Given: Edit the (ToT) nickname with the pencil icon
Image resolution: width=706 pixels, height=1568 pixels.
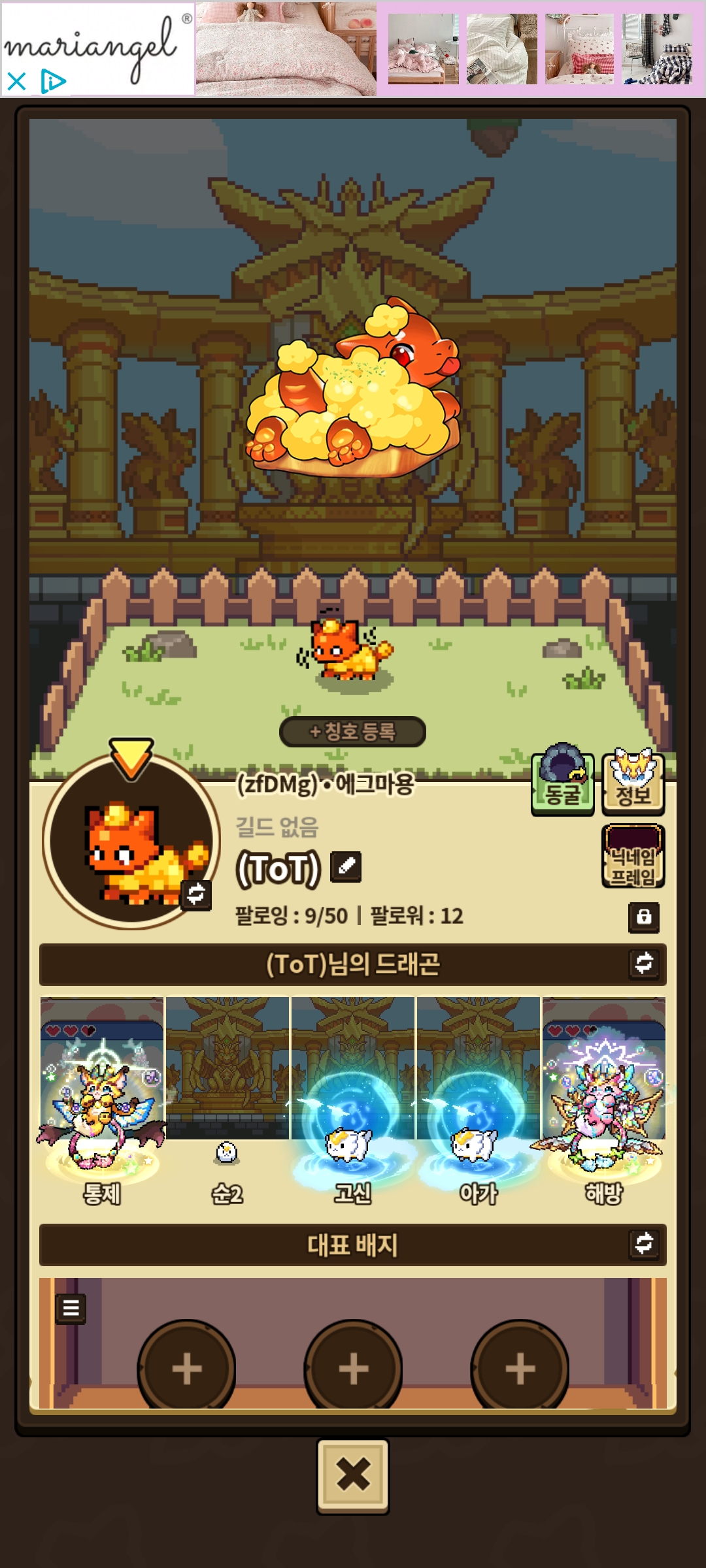Looking at the screenshot, I should tap(346, 867).
